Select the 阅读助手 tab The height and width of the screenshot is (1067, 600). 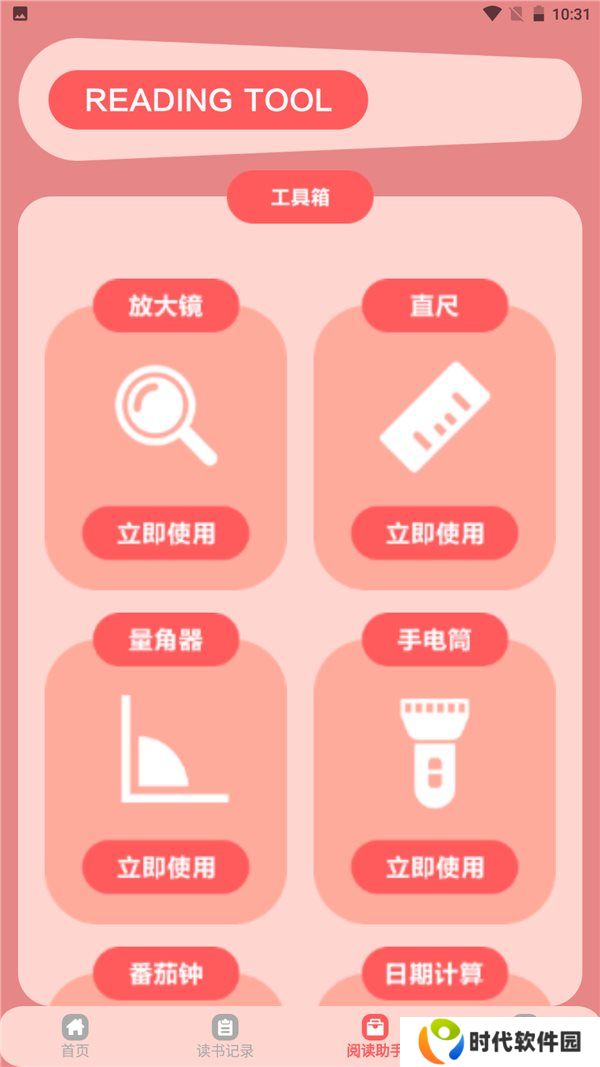[x=374, y=1036]
